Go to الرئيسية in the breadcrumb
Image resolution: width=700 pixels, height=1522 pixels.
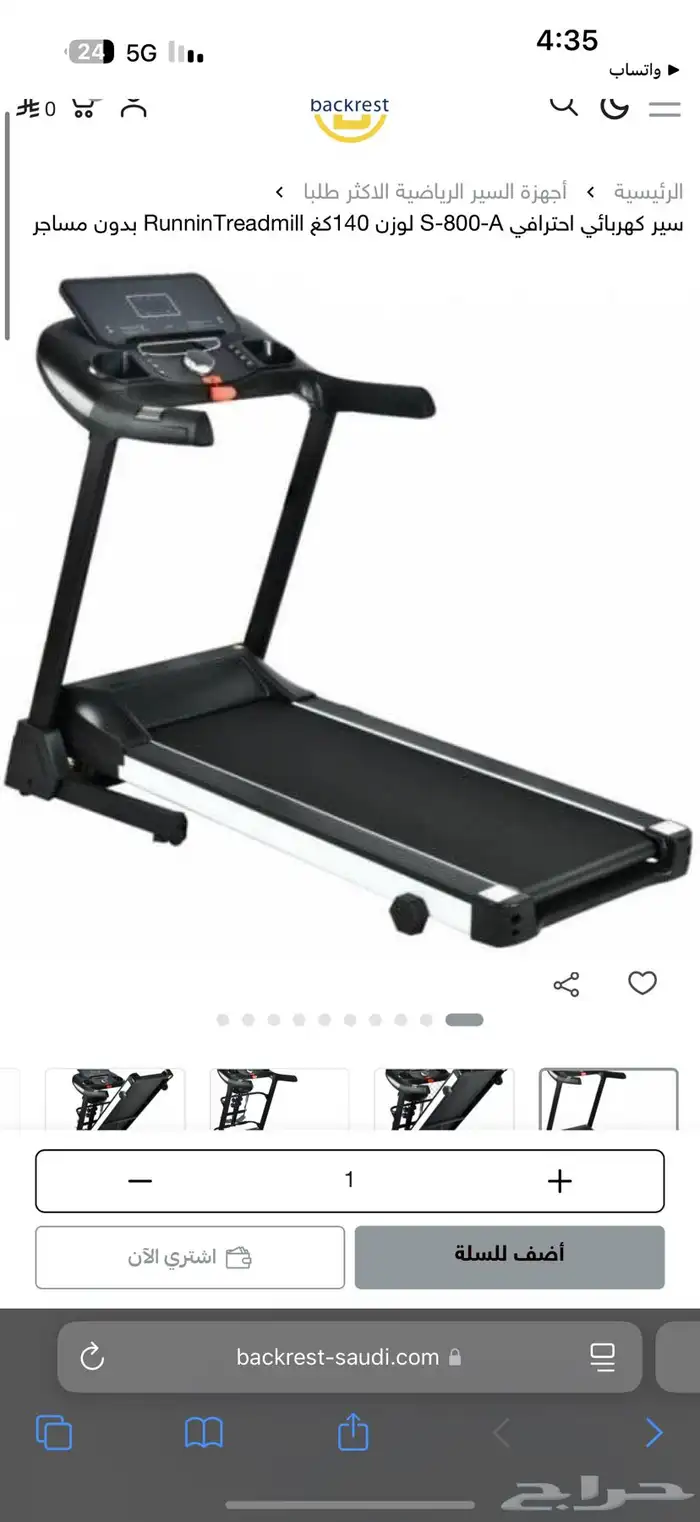(x=649, y=191)
